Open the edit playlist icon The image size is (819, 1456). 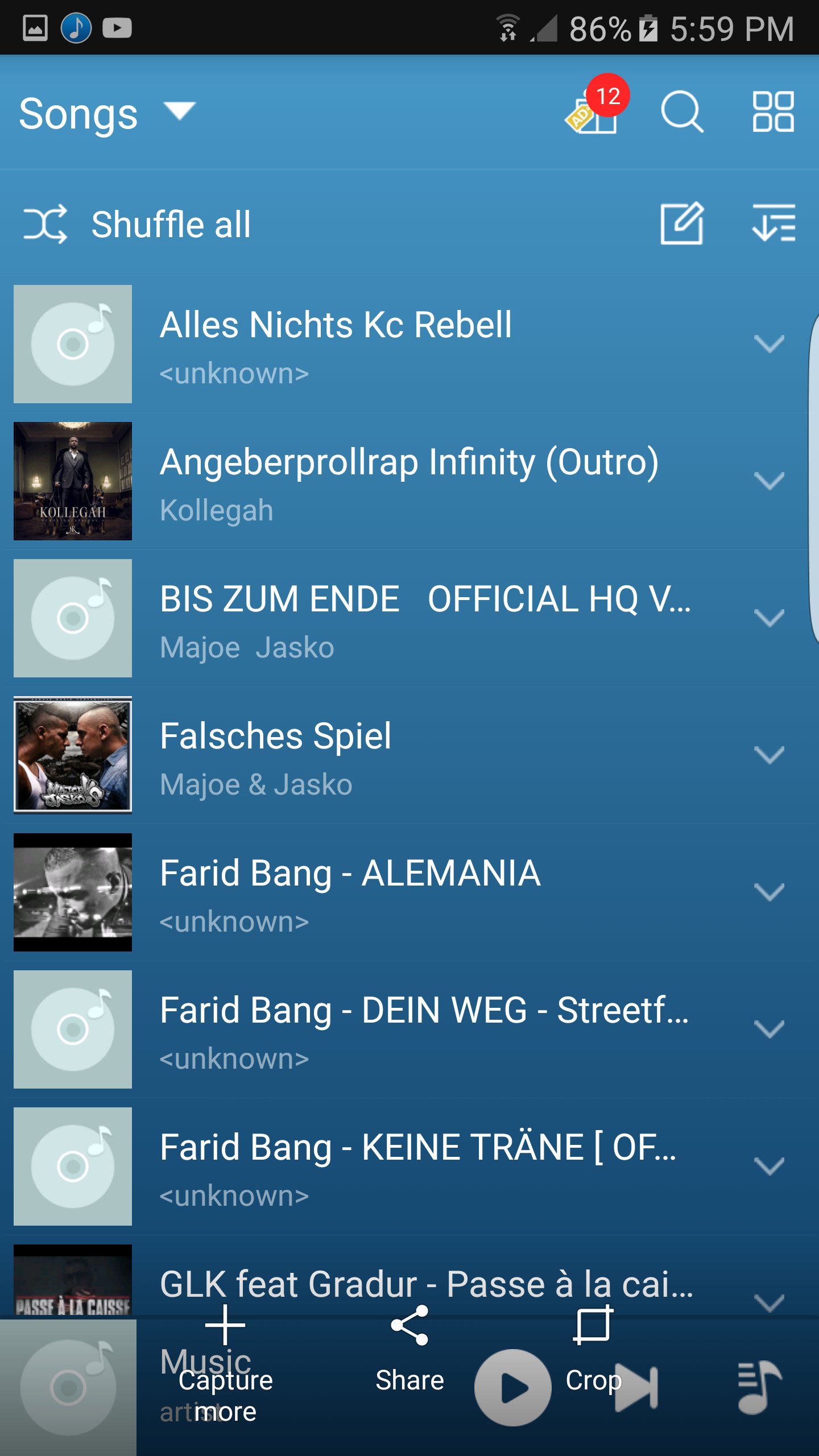pos(682,224)
